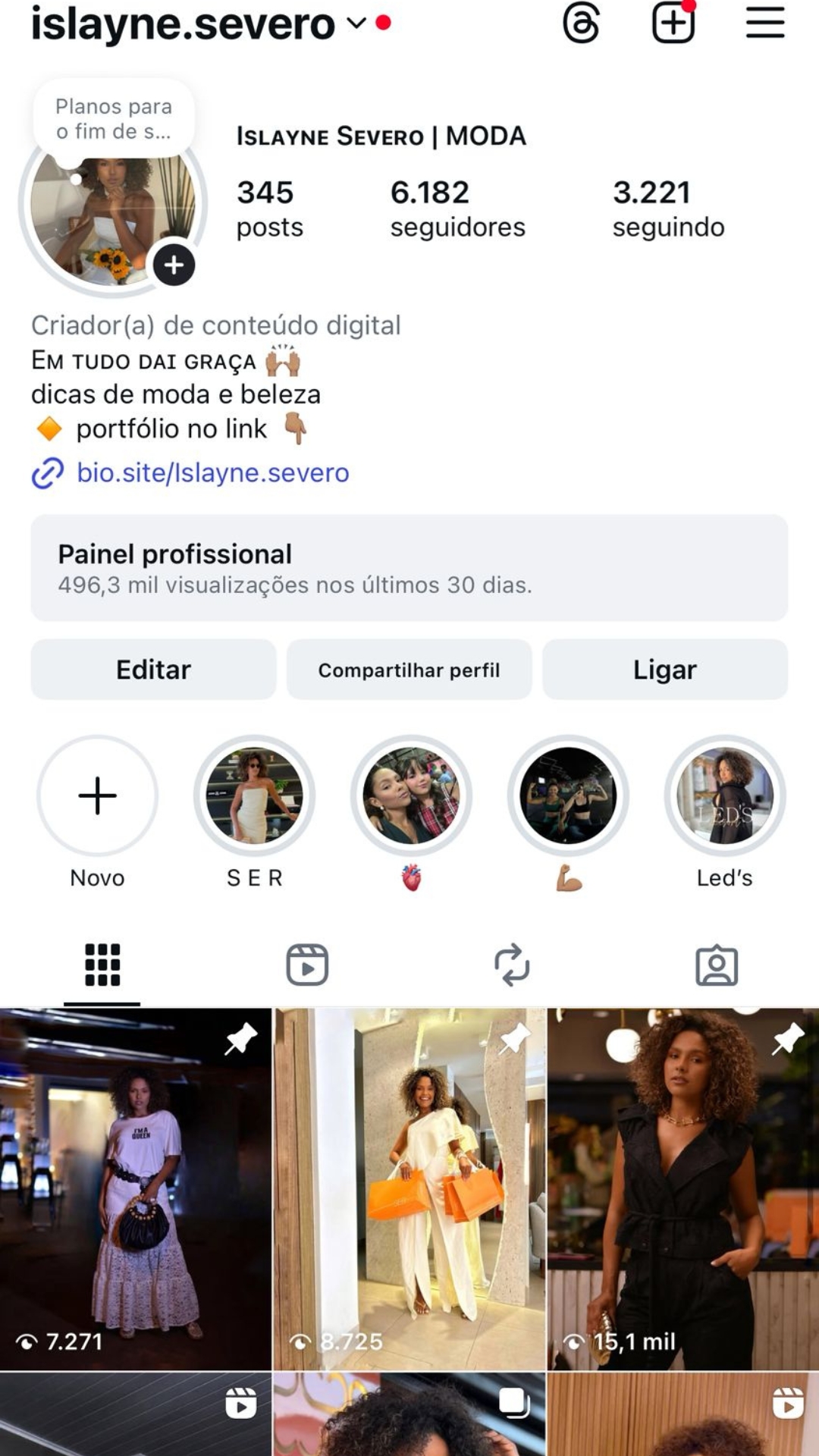Open the reposts tab icon
Screen dimensions: 819x1456
[513, 965]
